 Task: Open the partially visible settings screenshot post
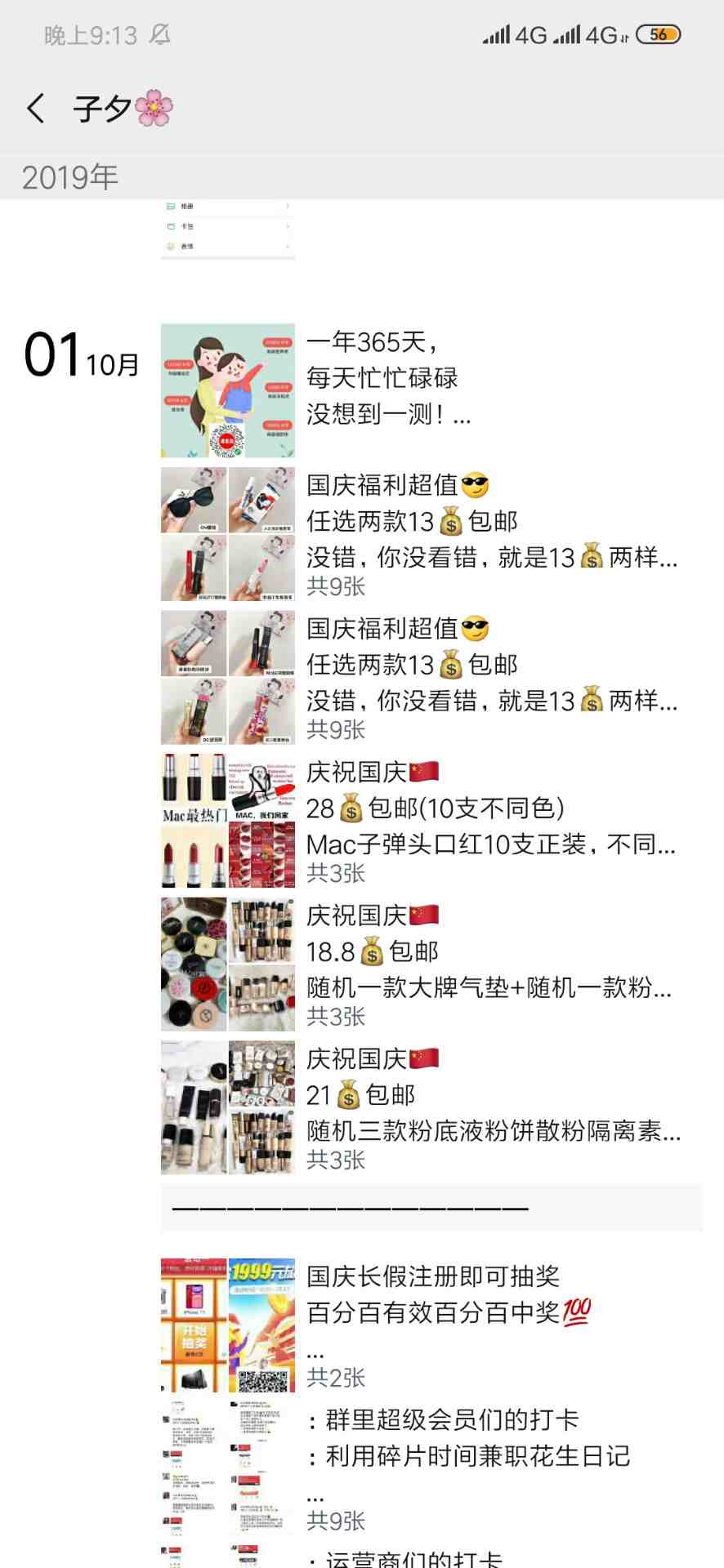tap(228, 229)
